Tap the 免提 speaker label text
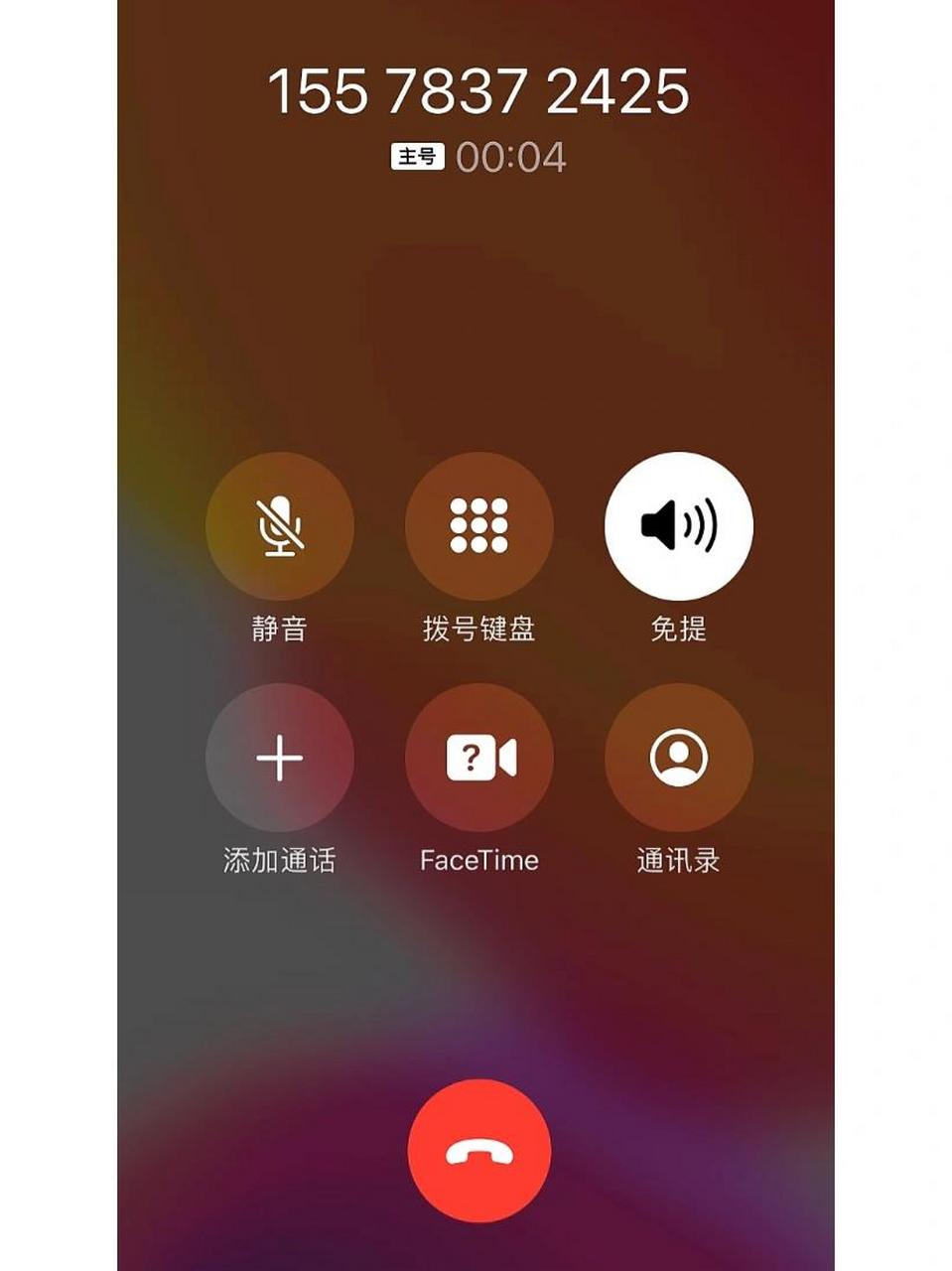 pyautogui.click(x=679, y=630)
